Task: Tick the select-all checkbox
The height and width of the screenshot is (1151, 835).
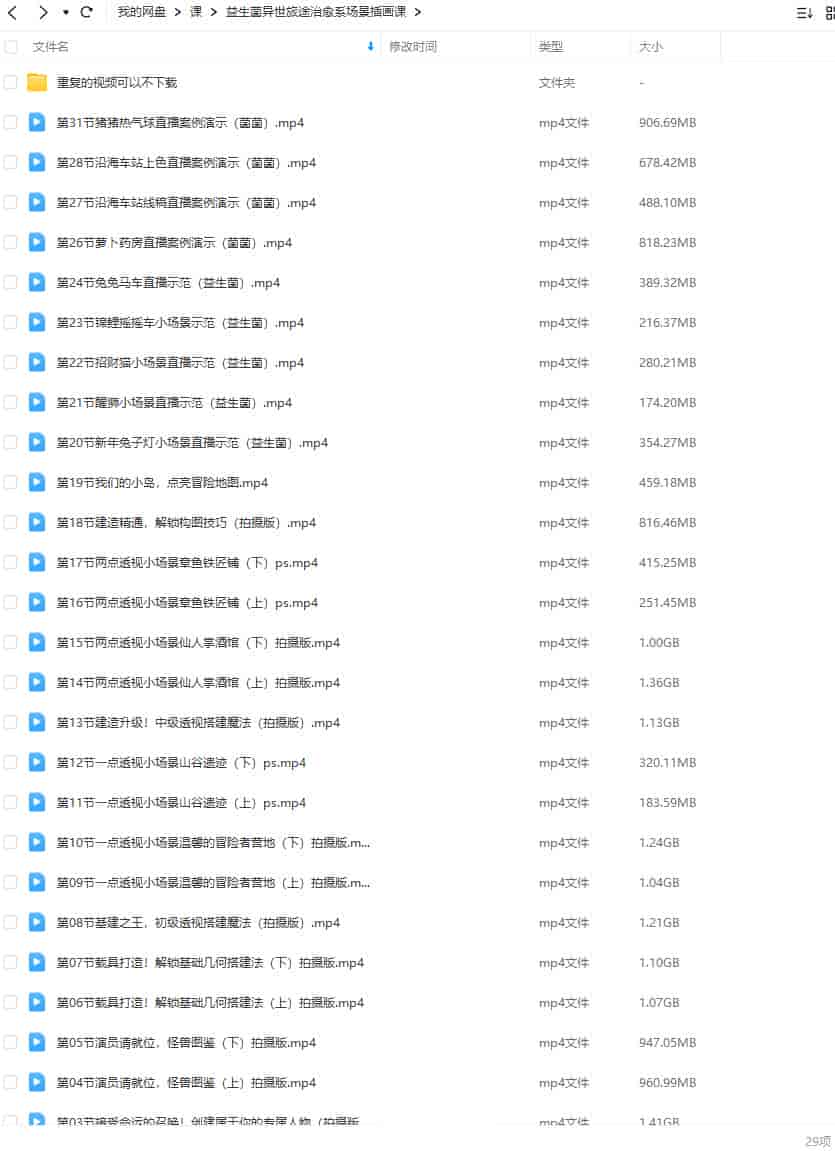Action: click(x=11, y=46)
